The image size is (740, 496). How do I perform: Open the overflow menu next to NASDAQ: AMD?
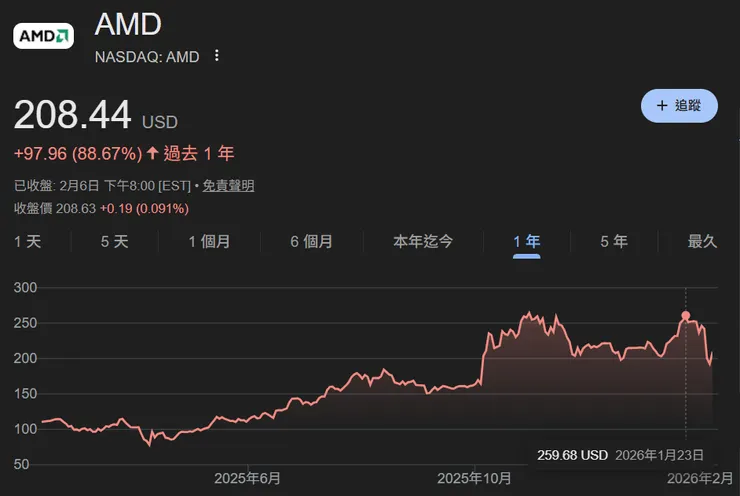coord(217,56)
